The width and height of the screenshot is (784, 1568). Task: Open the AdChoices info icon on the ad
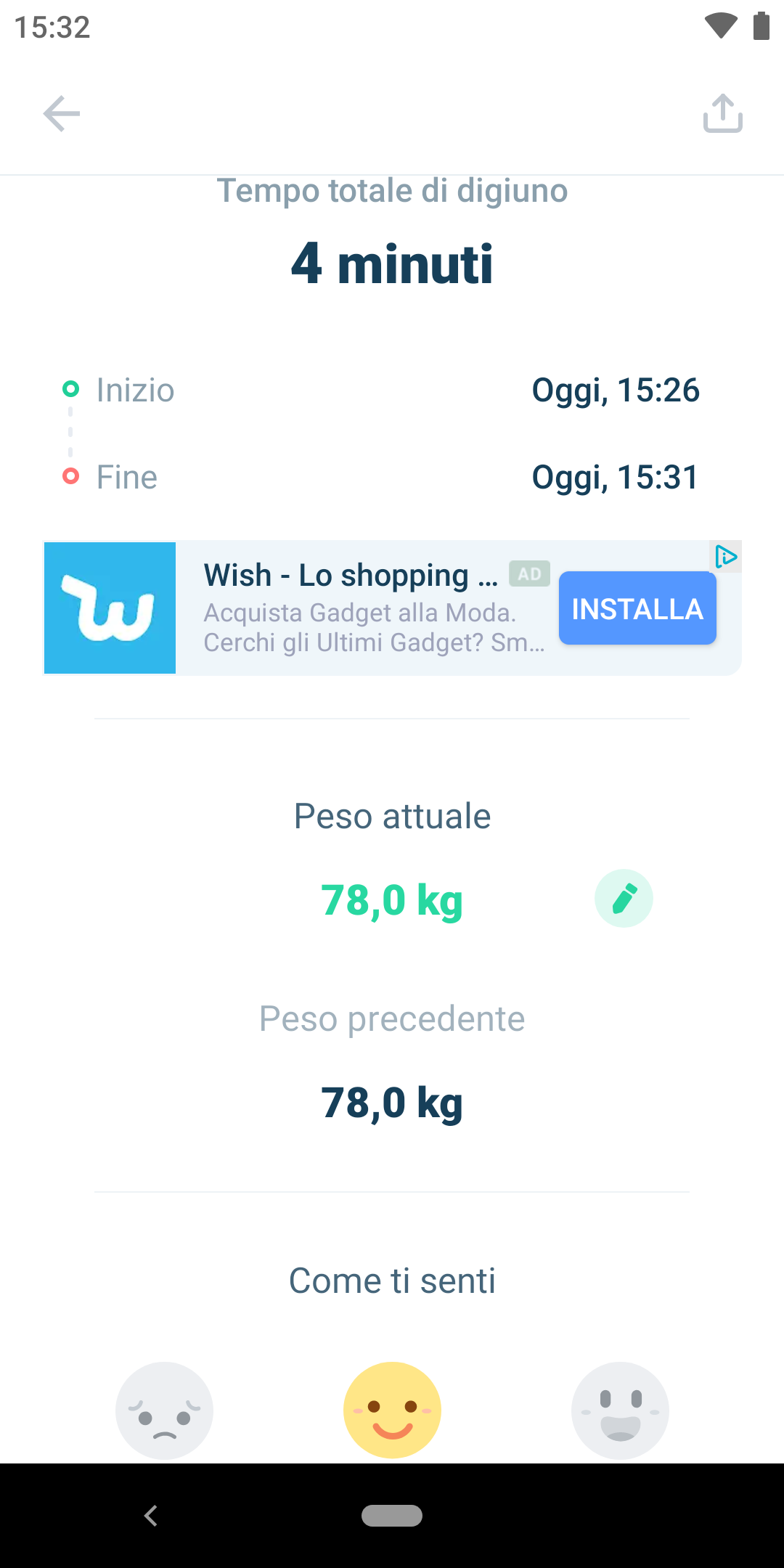click(726, 557)
